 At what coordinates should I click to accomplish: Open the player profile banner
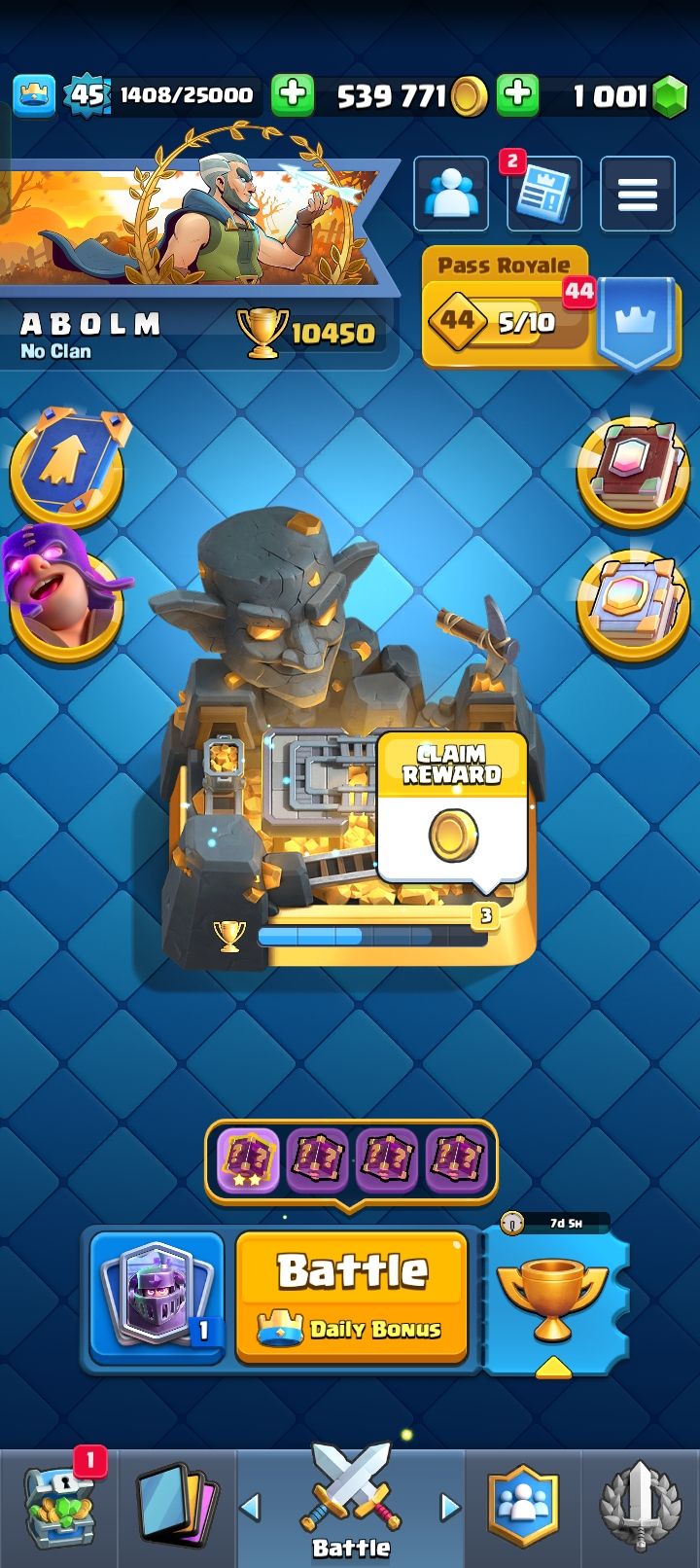pyautogui.click(x=194, y=224)
